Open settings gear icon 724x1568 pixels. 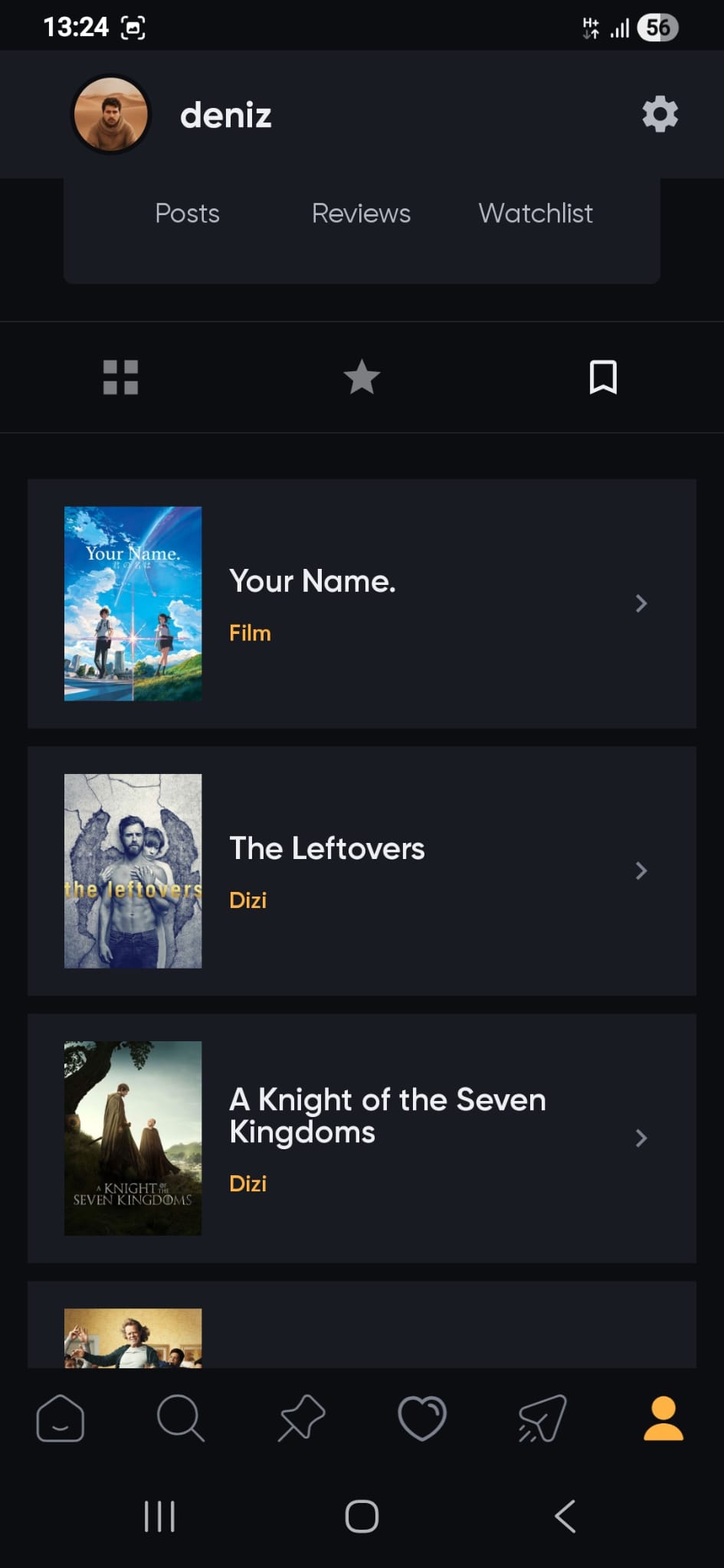(x=660, y=115)
